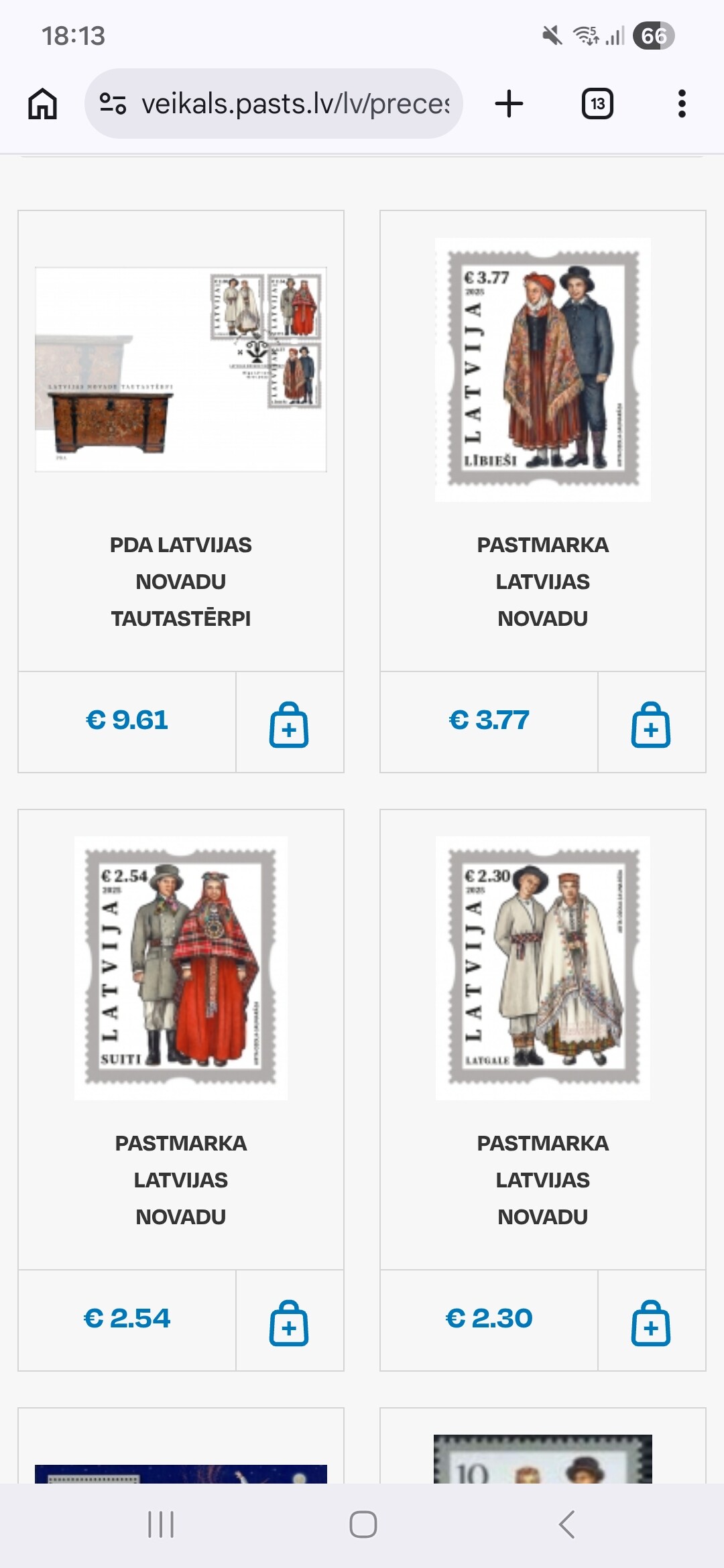Add the €2.30 stamp to cart

coord(651,1322)
